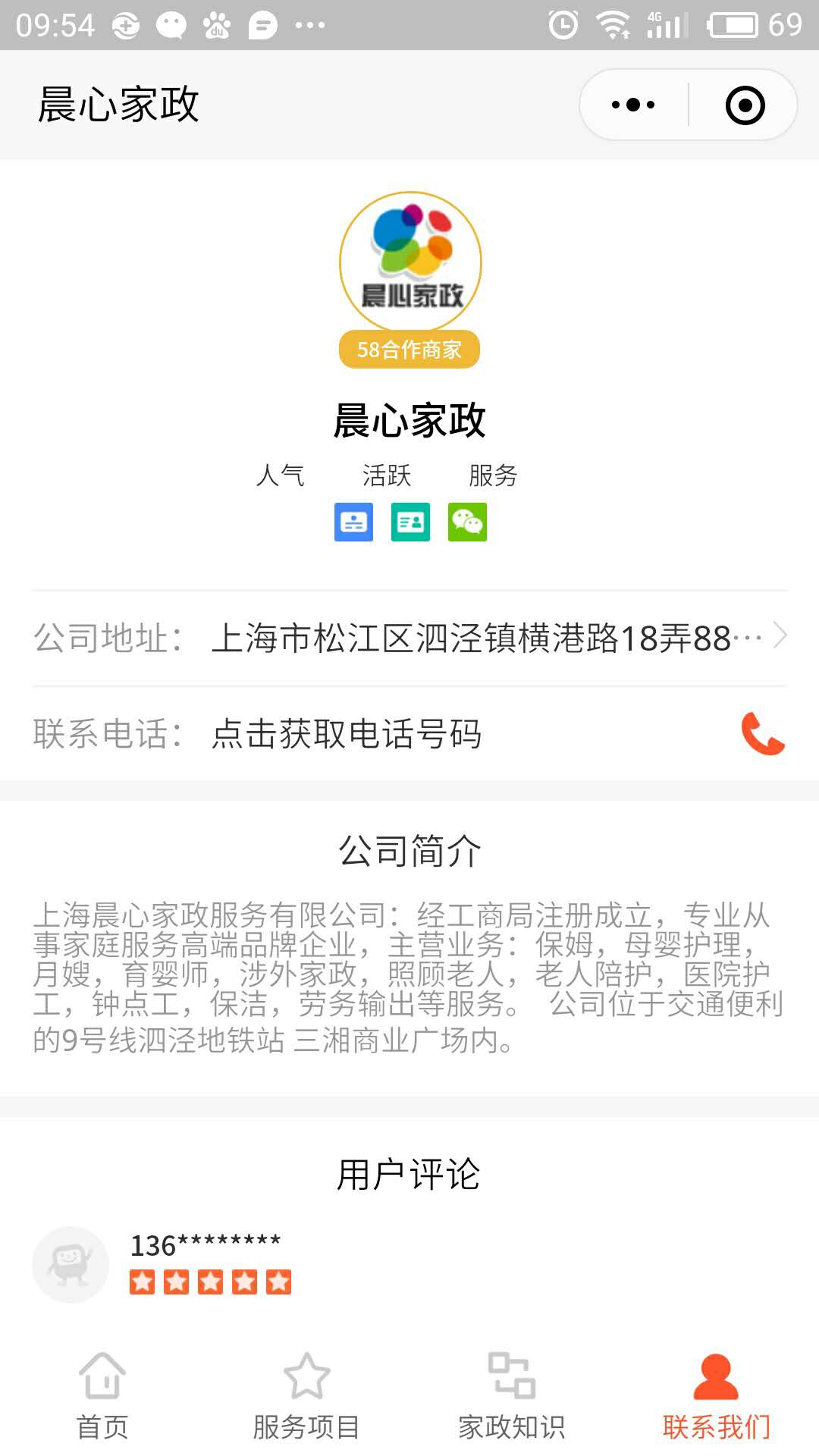The image size is (819, 1456).
Task: Tap the blue ID certification badge
Action: pos(353,522)
